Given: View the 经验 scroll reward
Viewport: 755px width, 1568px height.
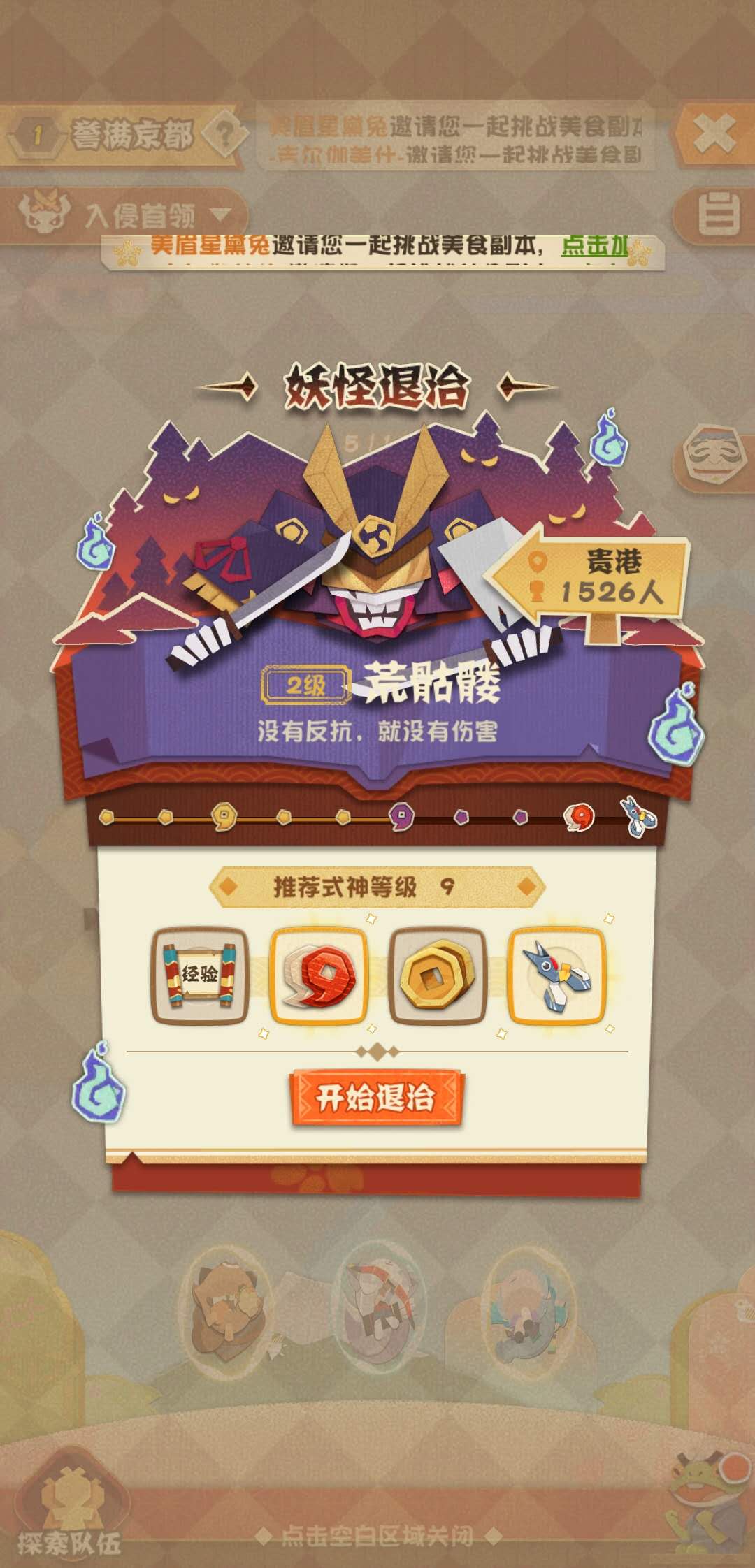Looking at the screenshot, I should [x=200, y=975].
